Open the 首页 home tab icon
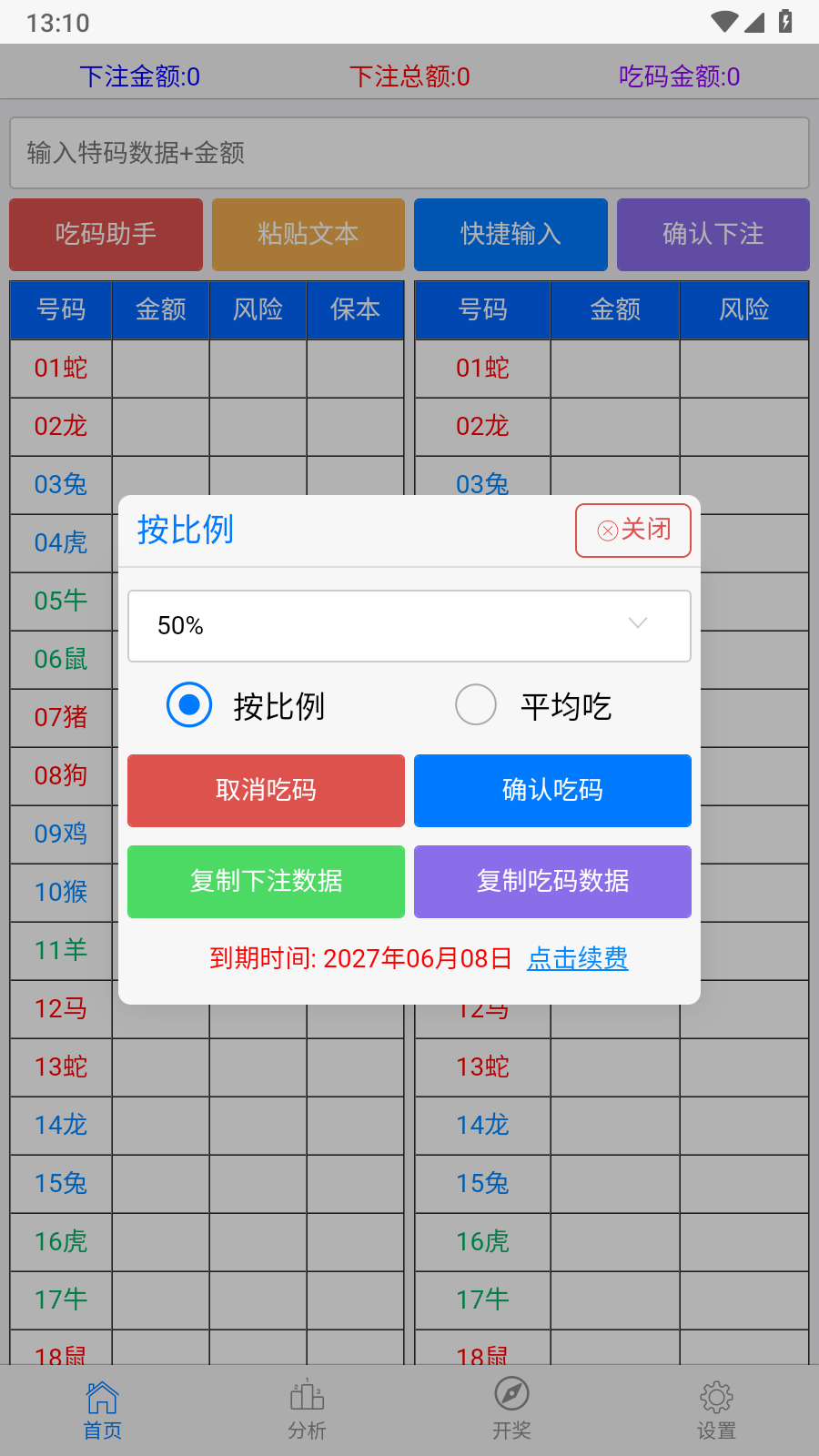The image size is (819, 1456). point(102,1406)
